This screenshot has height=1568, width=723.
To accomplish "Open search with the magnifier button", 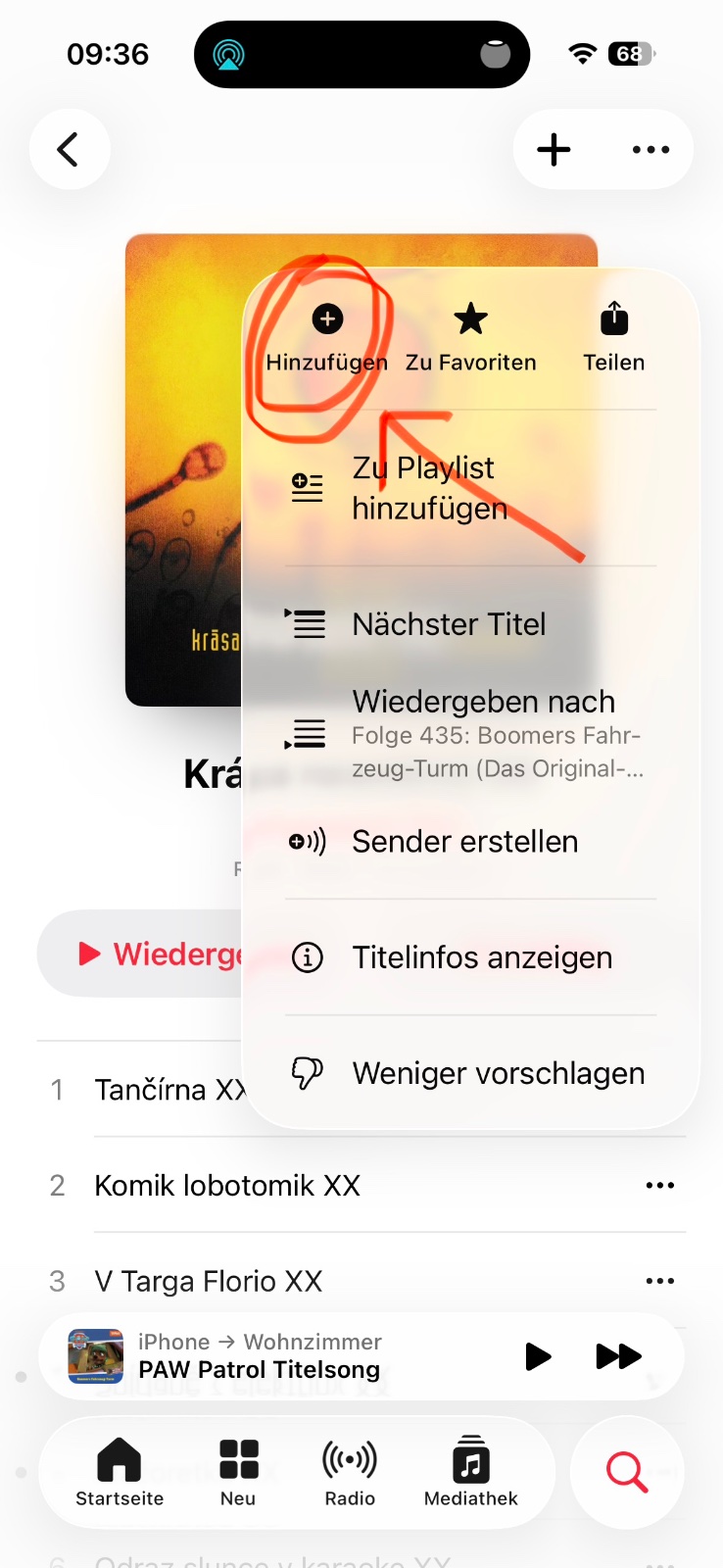I will [x=627, y=1472].
